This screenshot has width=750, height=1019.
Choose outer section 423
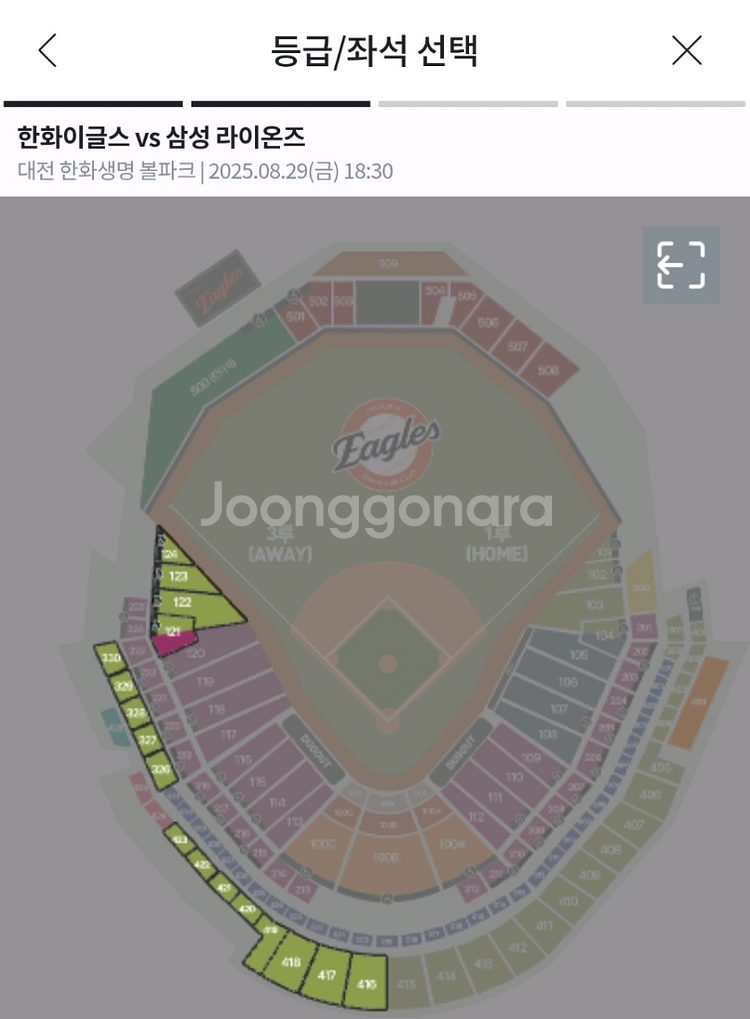click(x=180, y=840)
